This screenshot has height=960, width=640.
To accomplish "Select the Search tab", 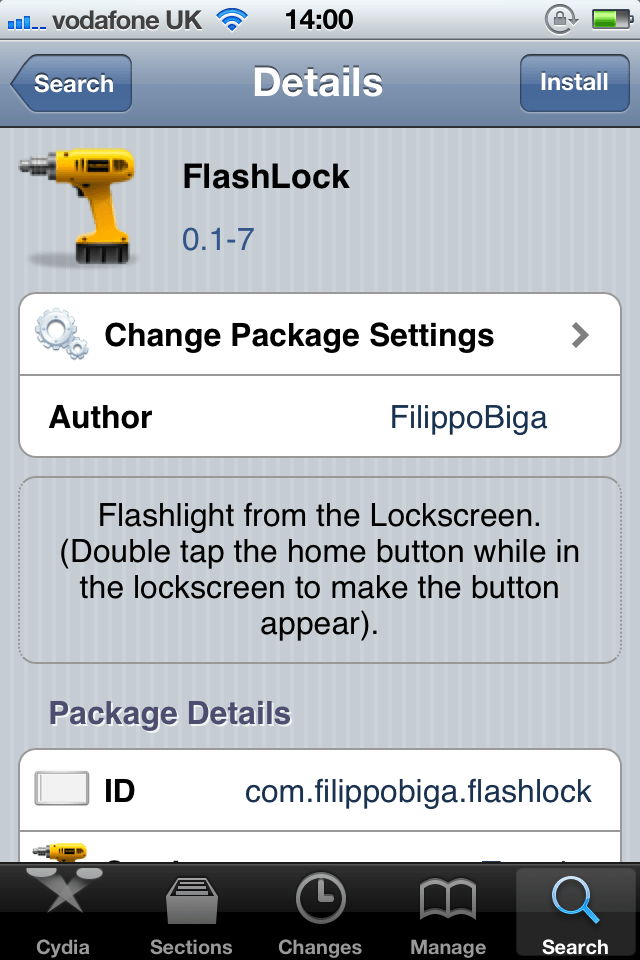I will tap(575, 912).
